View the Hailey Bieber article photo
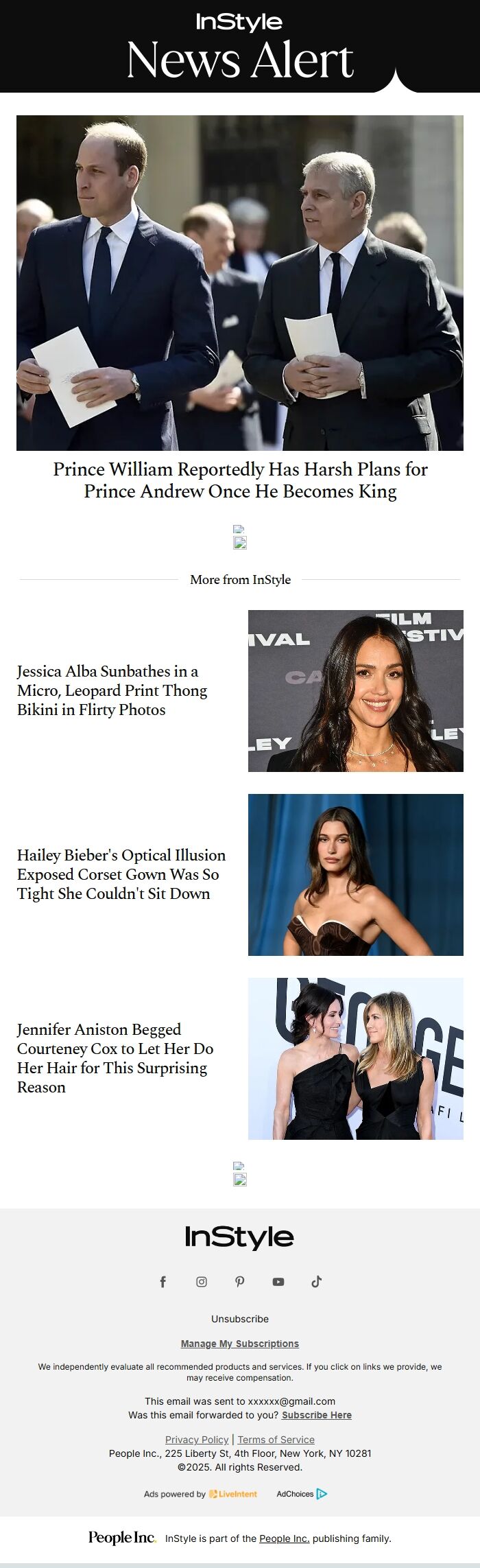 pos(355,875)
